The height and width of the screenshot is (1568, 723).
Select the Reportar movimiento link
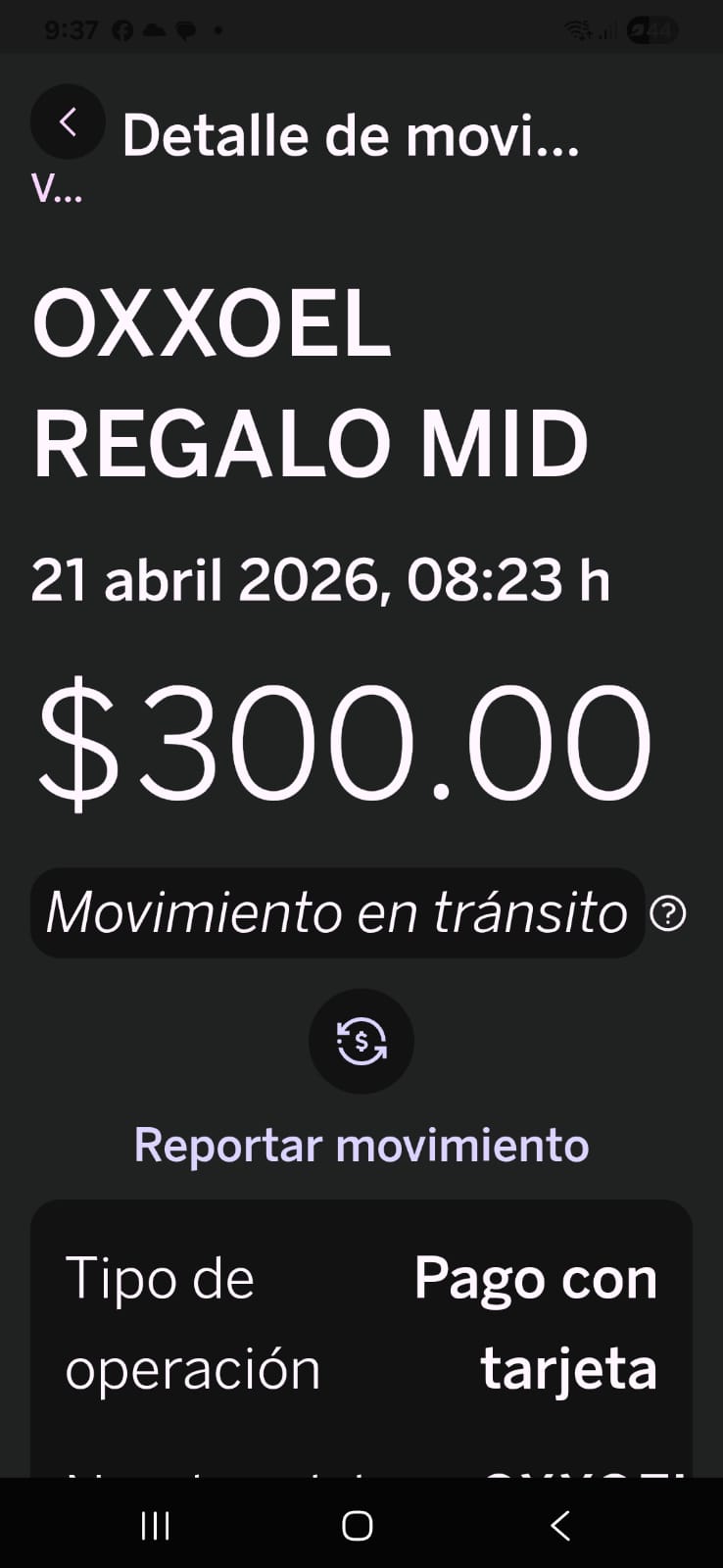361,1145
